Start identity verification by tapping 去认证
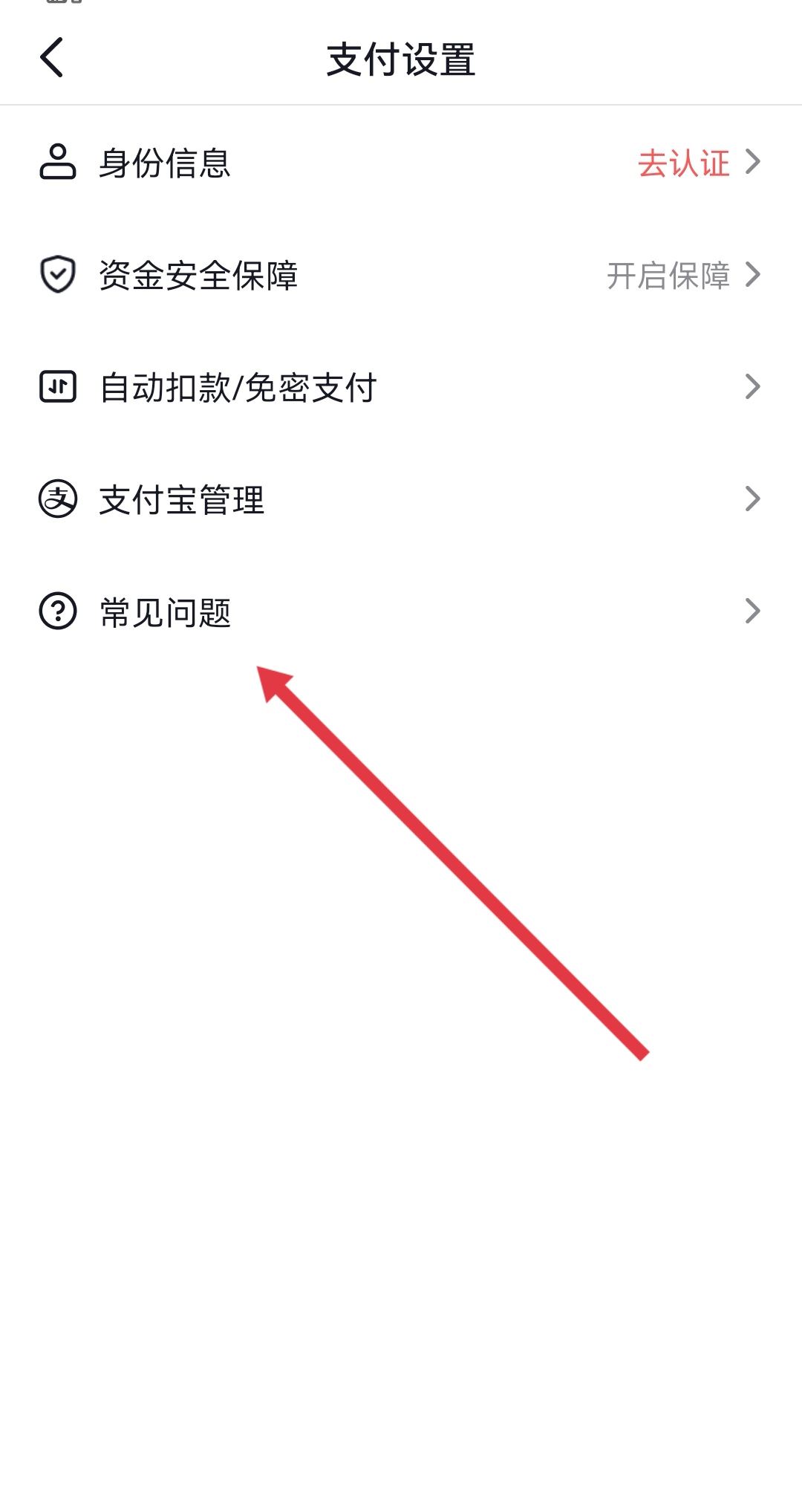 [685, 163]
